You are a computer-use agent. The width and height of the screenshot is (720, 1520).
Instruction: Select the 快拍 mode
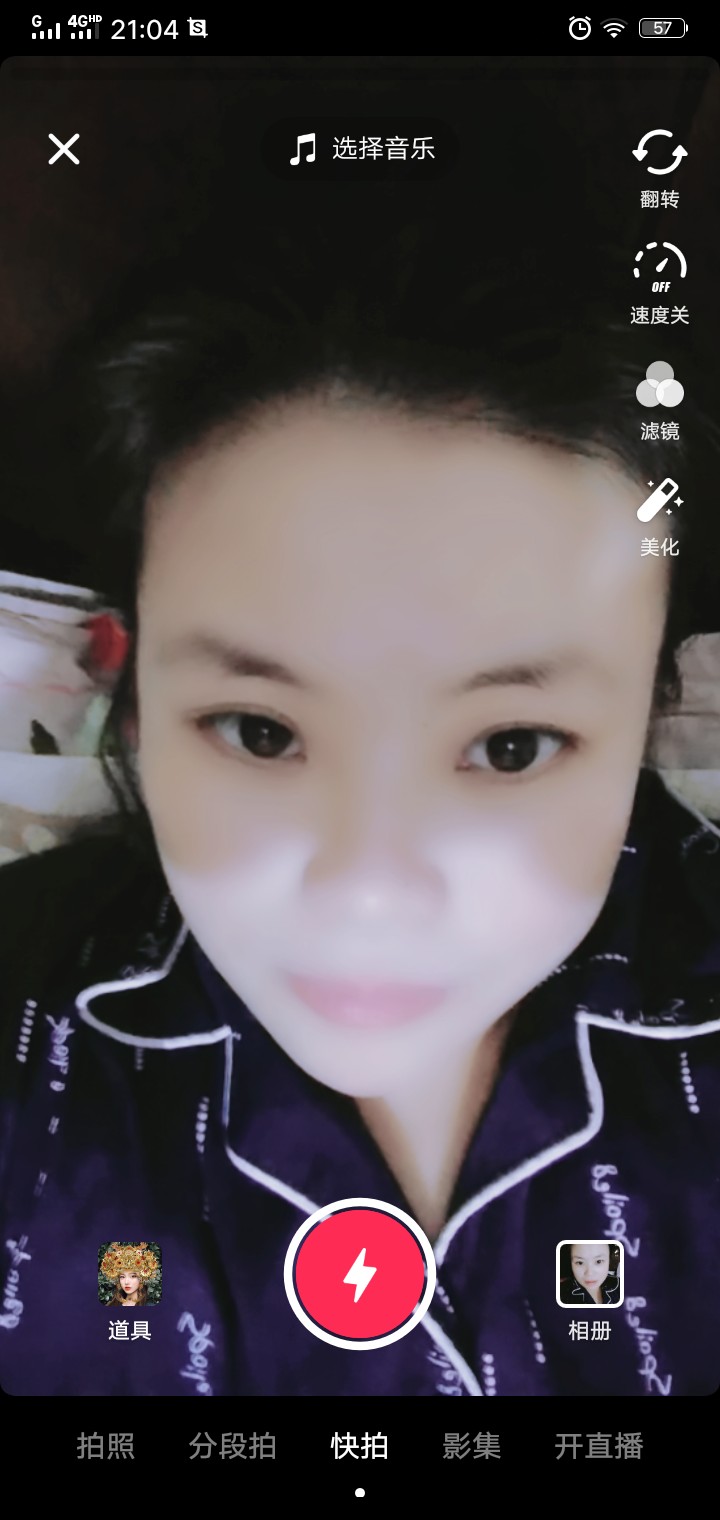[x=360, y=1446]
